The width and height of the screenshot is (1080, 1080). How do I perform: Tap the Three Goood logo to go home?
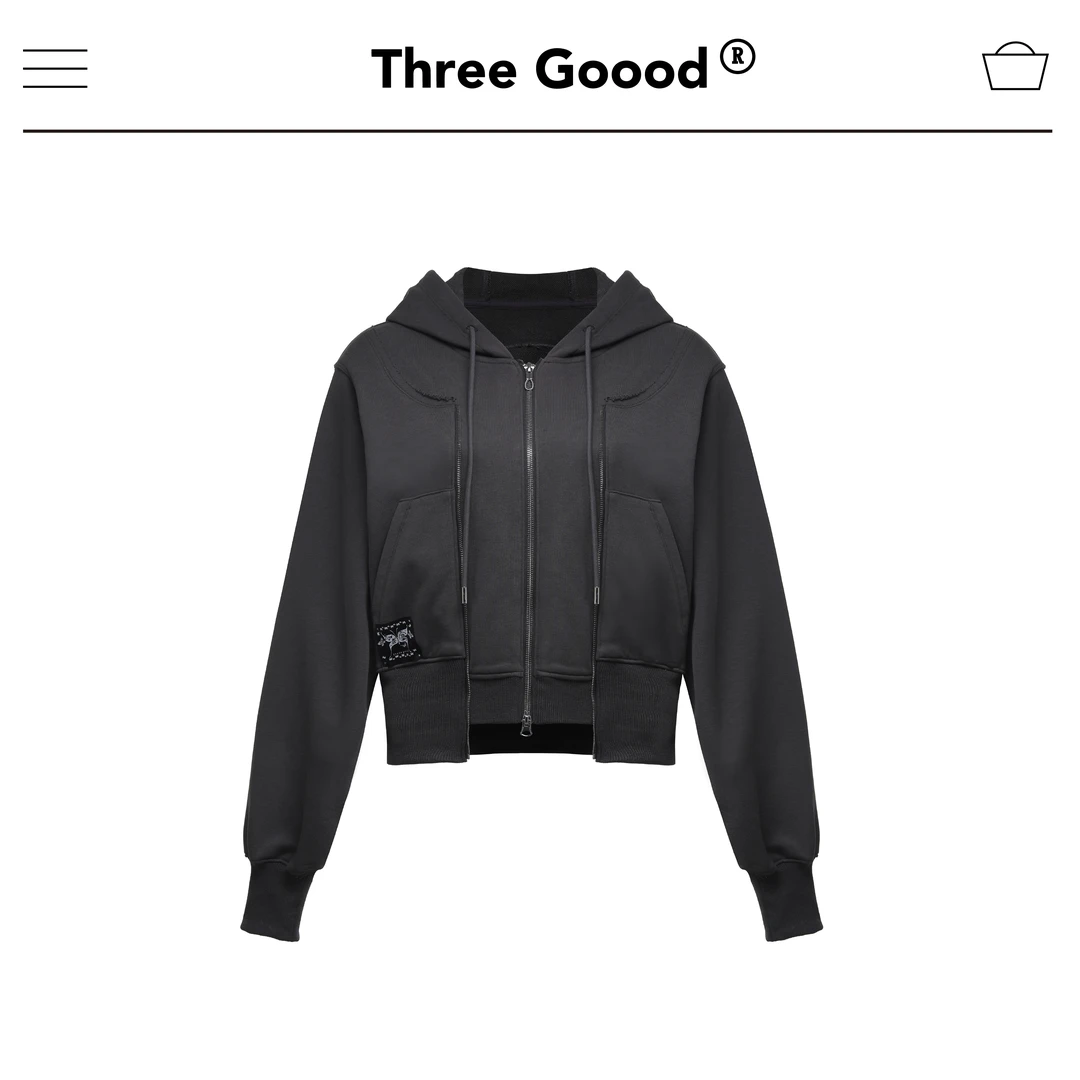tap(563, 67)
